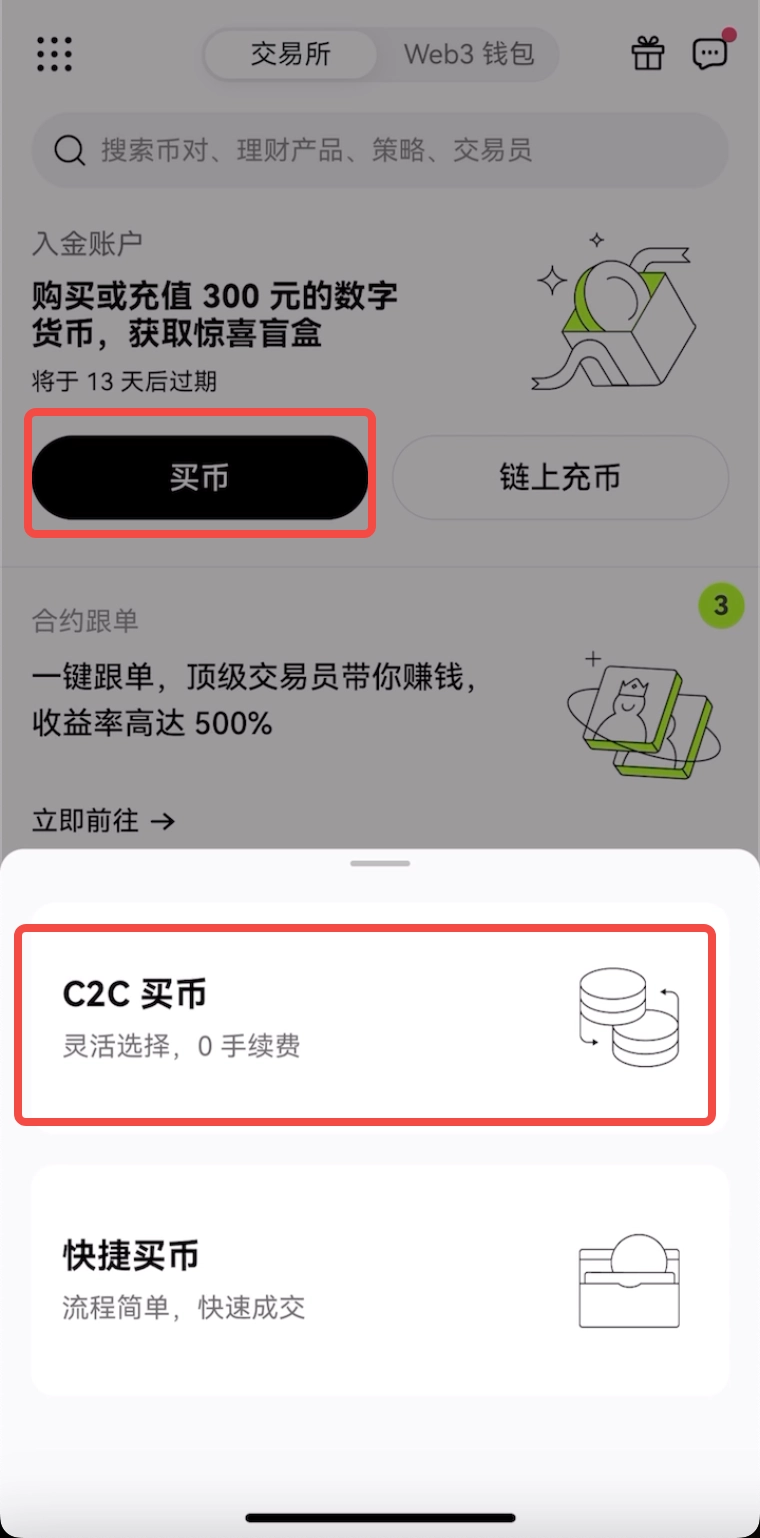Open the grid menu icon

pyautogui.click(x=54, y=54)
